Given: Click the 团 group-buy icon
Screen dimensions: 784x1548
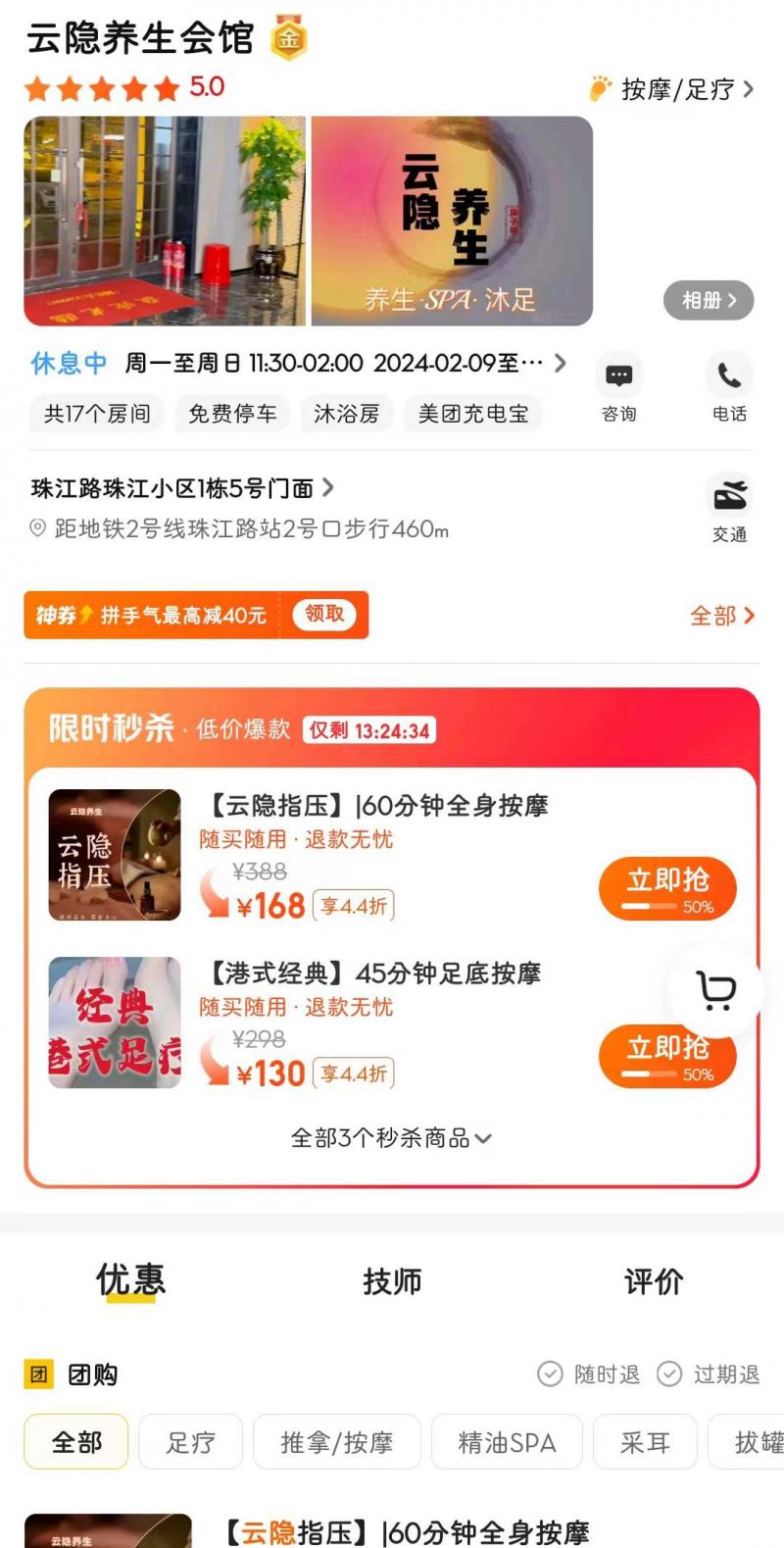Looking at the screenshot, I should tap(37, 1374).
